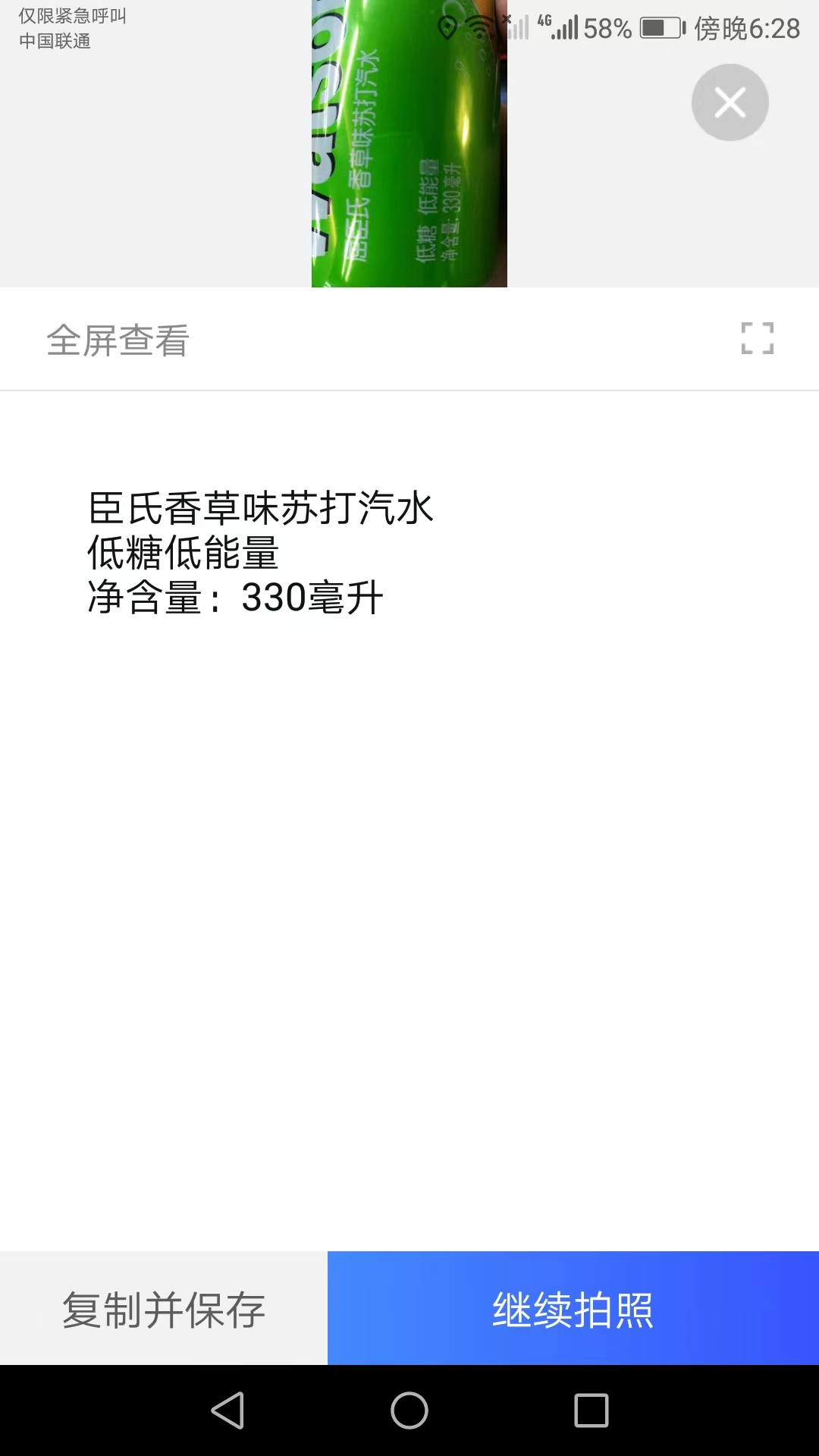Tap the close X circle icon

(729, 102)
